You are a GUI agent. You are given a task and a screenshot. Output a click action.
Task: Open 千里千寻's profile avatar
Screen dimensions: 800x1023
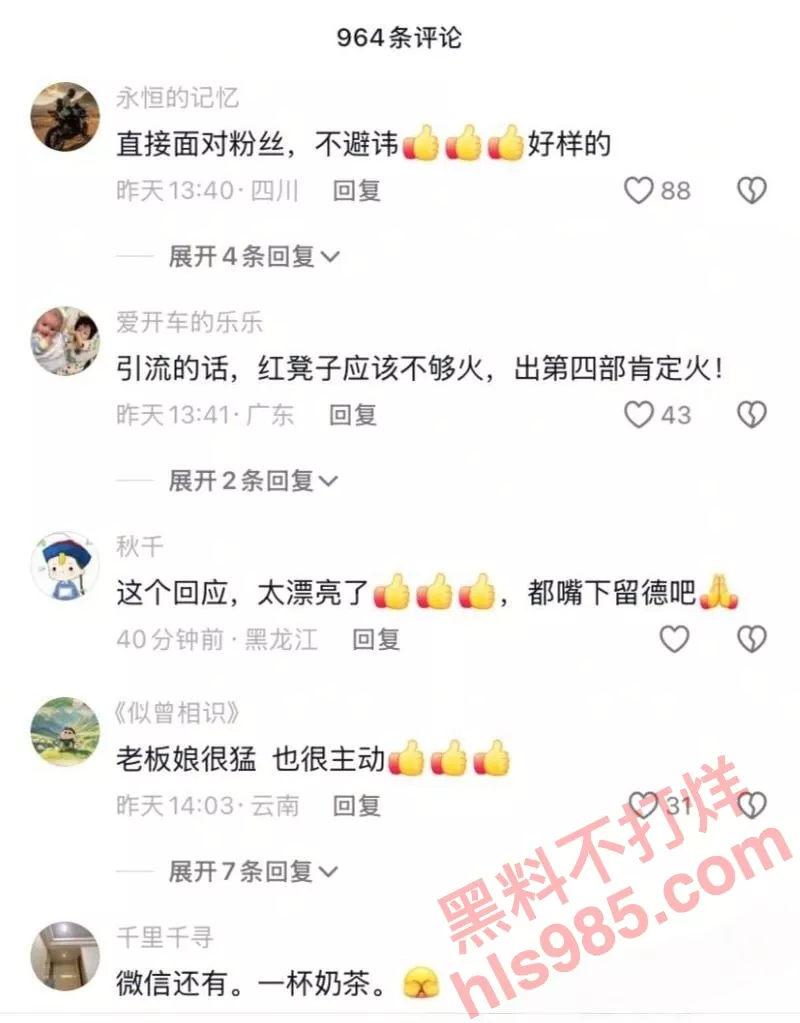[x=65, y=956]
